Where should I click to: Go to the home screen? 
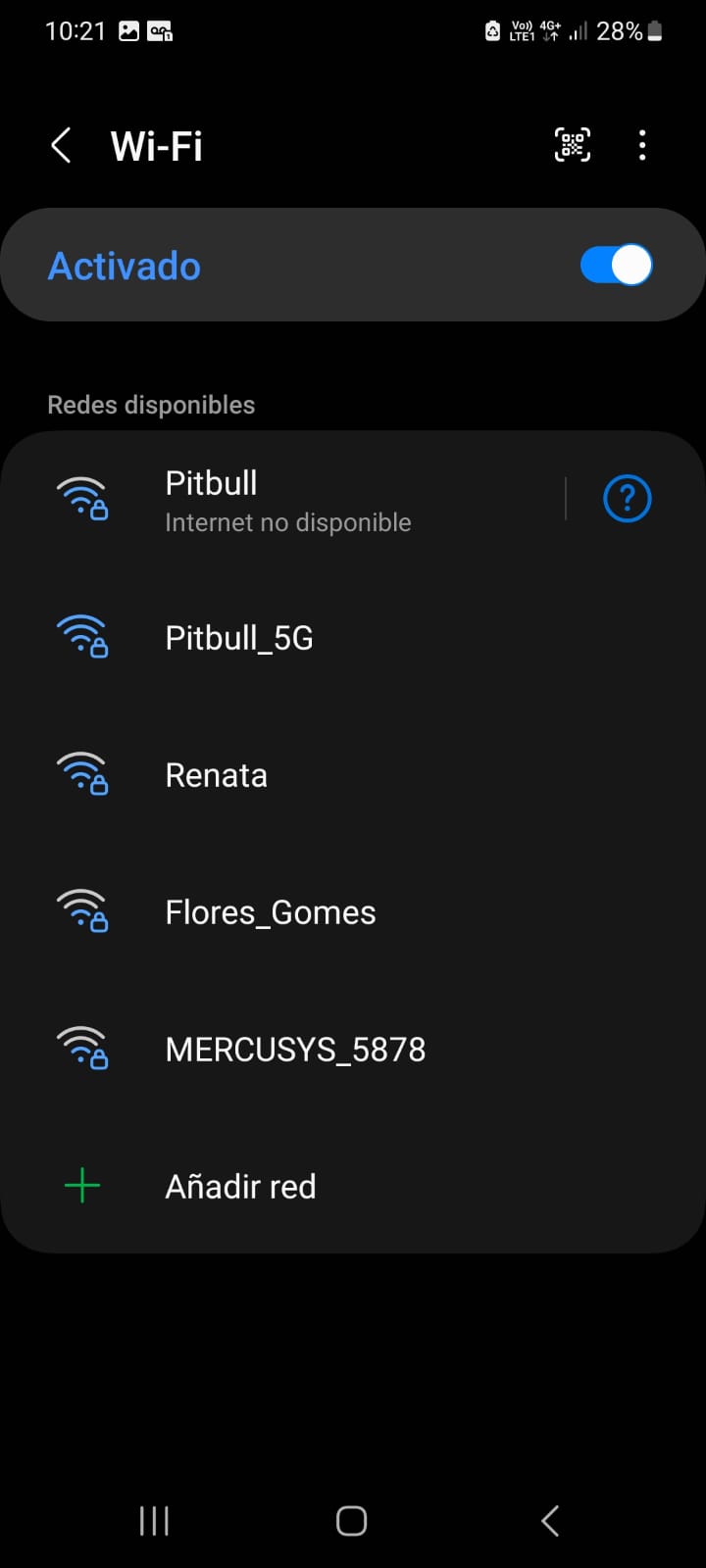tap(352, 1521)
